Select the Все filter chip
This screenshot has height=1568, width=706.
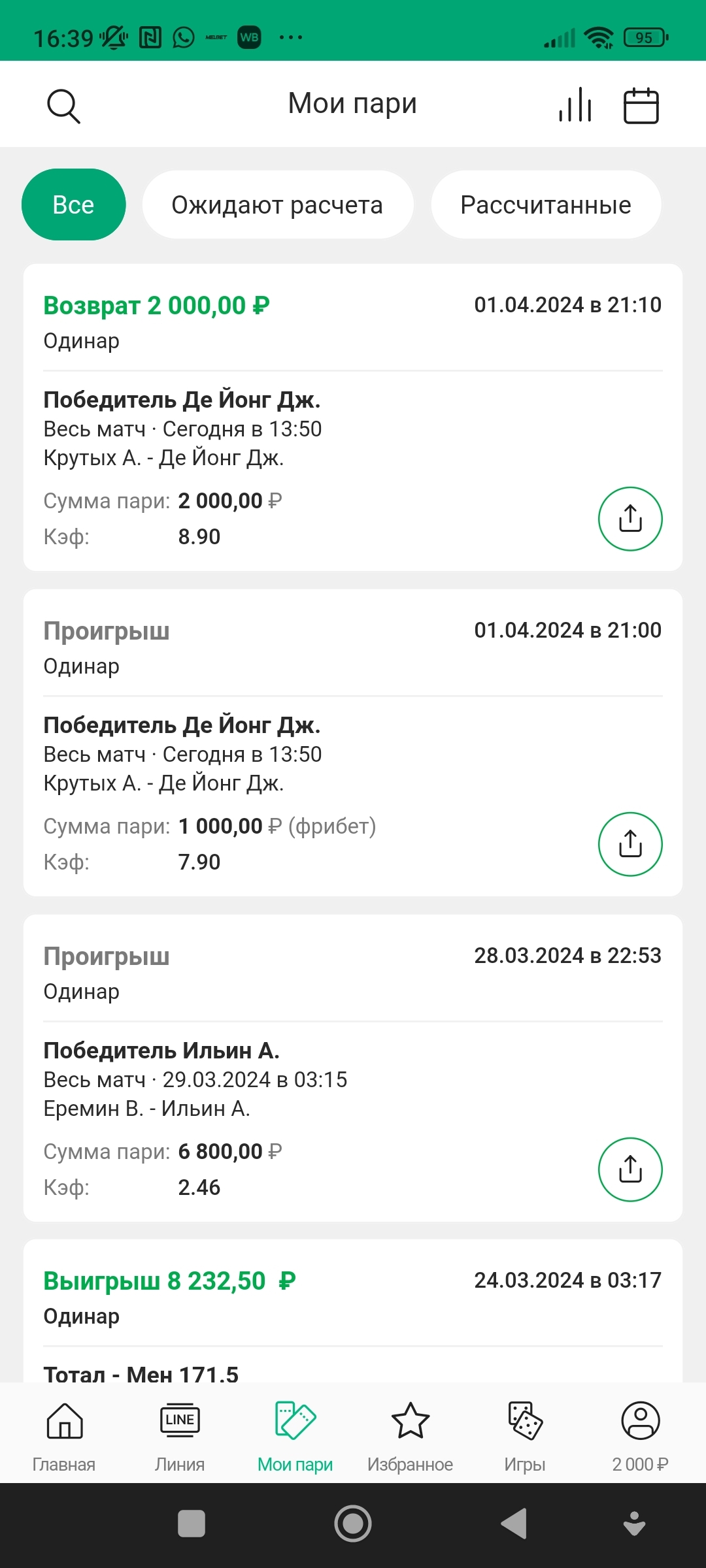click(74, 204)
